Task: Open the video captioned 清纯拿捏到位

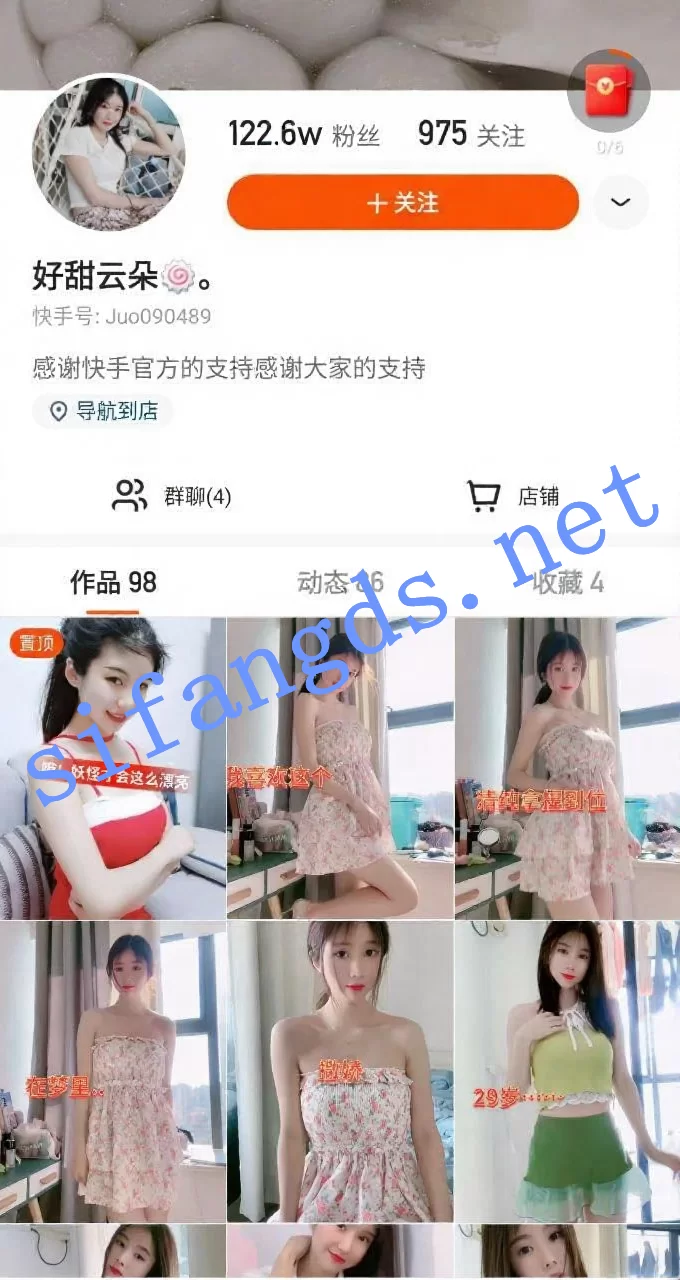Action: click(x=567, y=768)
